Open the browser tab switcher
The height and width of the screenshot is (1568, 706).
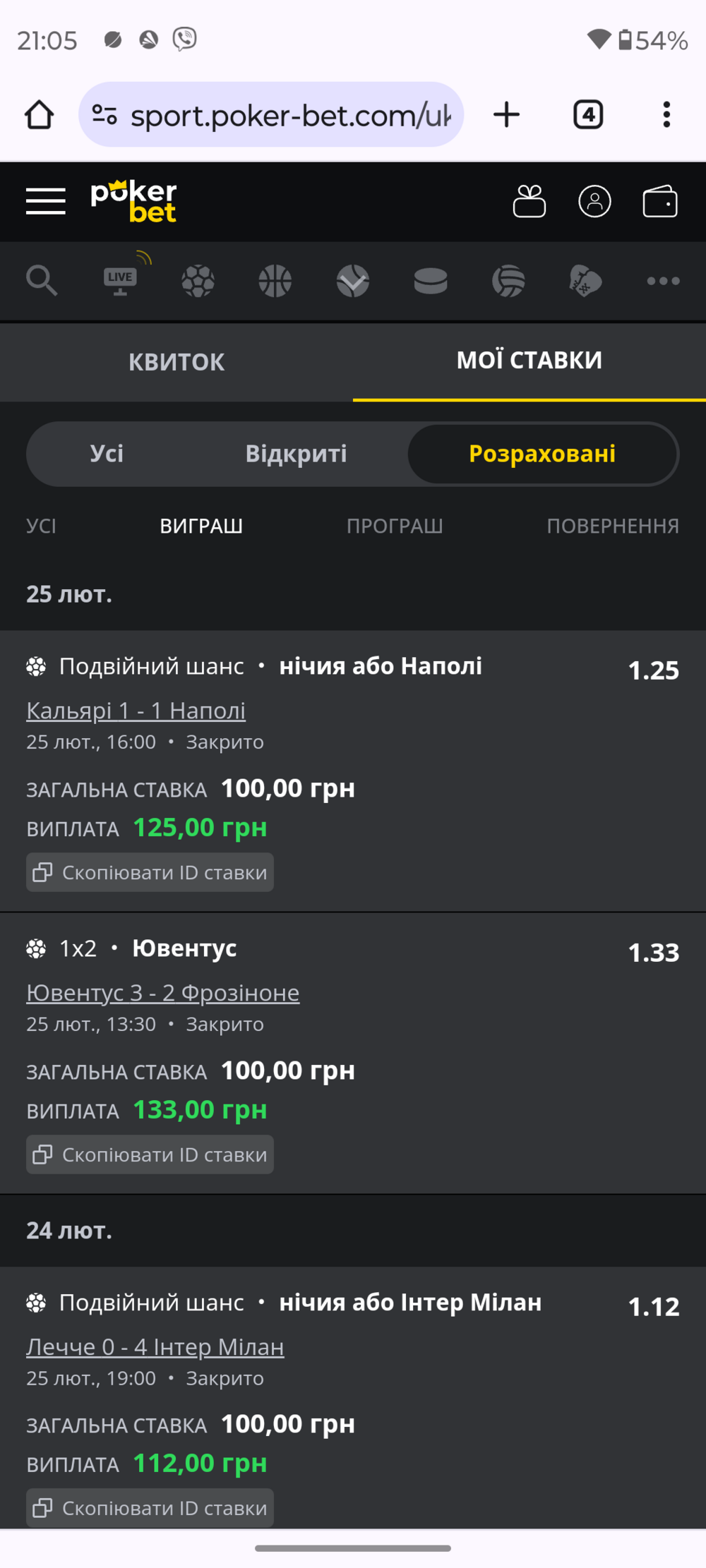coord(588,114)
